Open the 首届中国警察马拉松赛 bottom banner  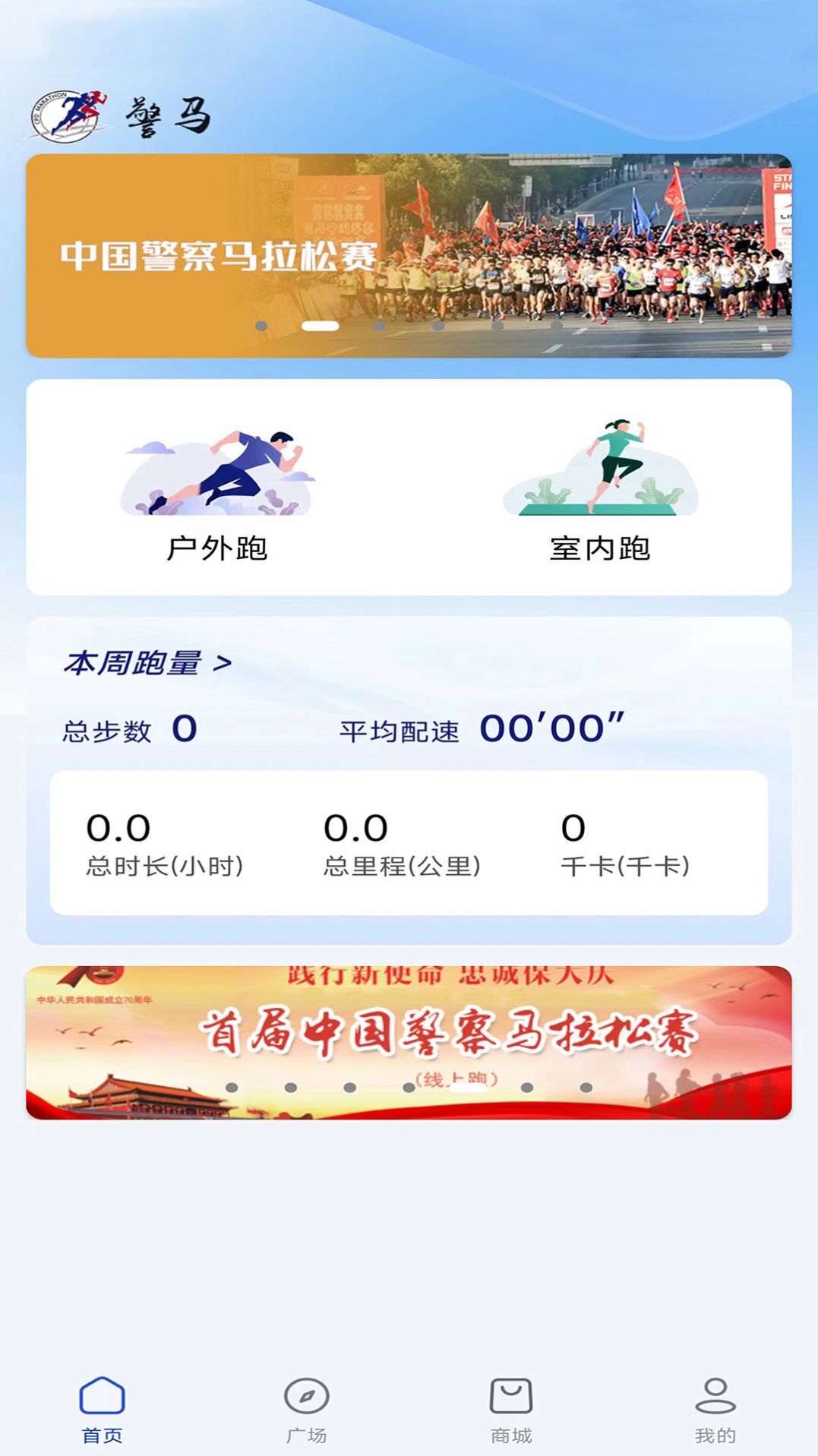(x=409, y=1033)
